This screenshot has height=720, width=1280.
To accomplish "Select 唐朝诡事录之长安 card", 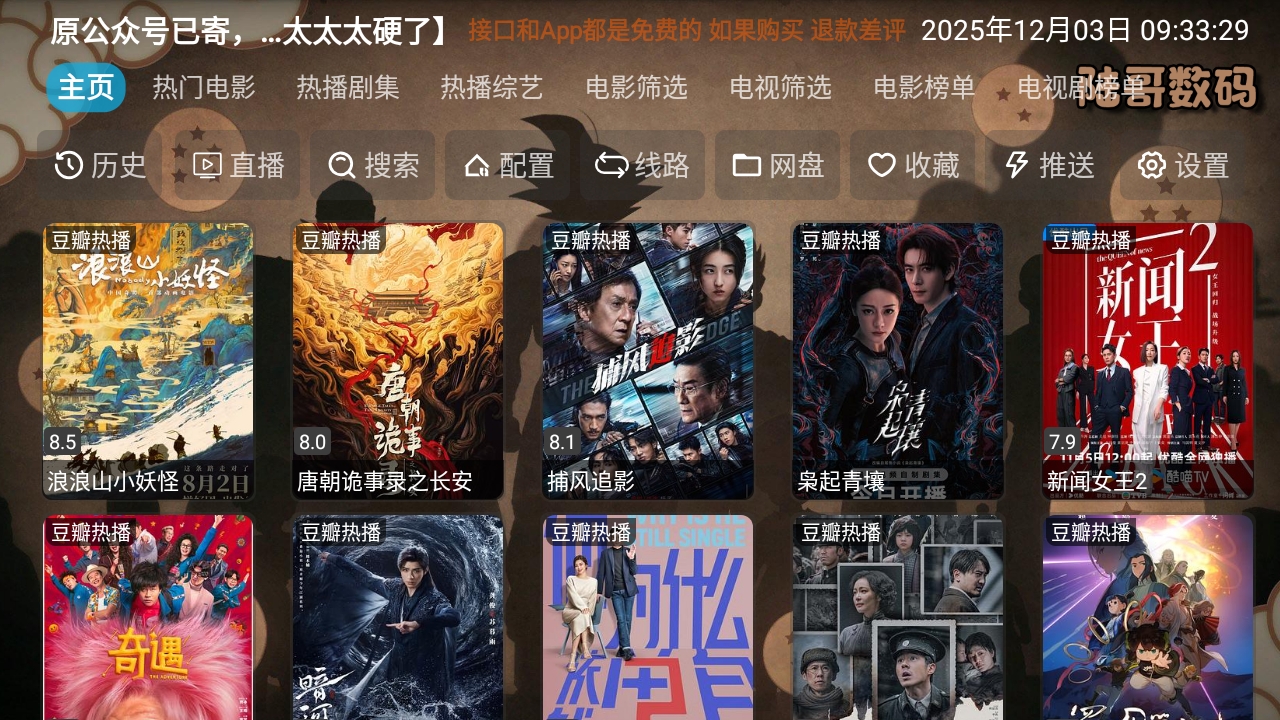I will coord(398,360).
